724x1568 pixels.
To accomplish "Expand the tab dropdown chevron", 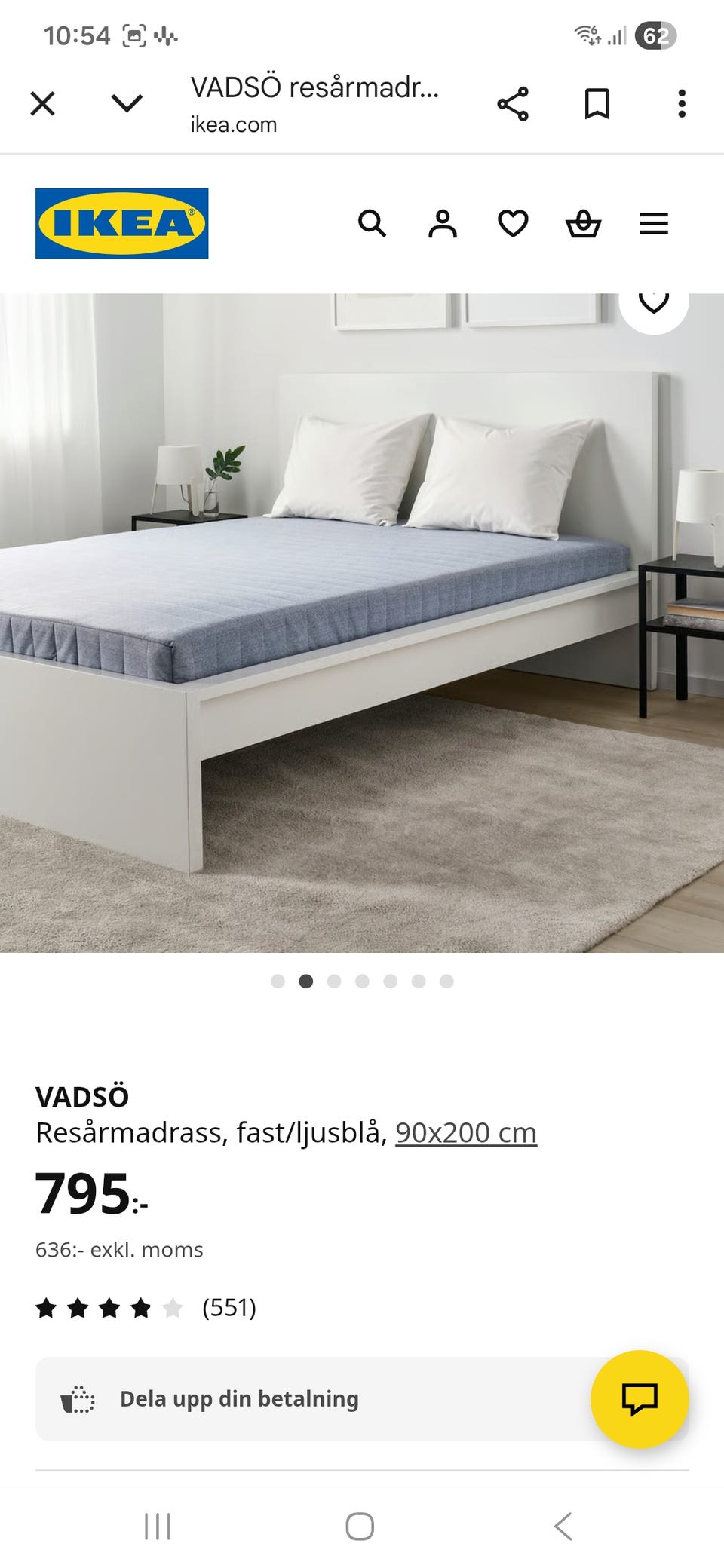I will click(127, 103).
